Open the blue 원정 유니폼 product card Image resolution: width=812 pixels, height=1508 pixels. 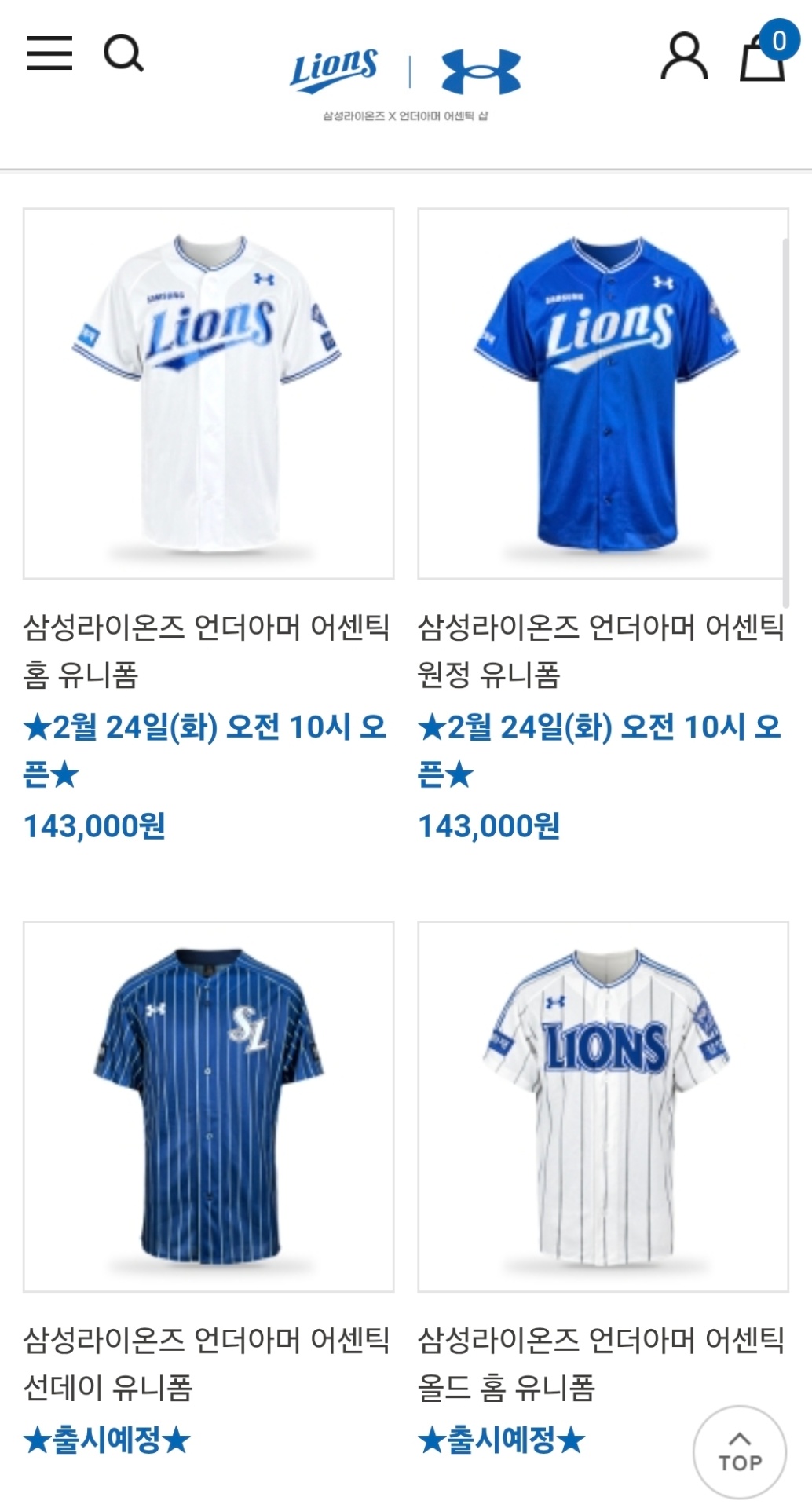pos(602,393)
